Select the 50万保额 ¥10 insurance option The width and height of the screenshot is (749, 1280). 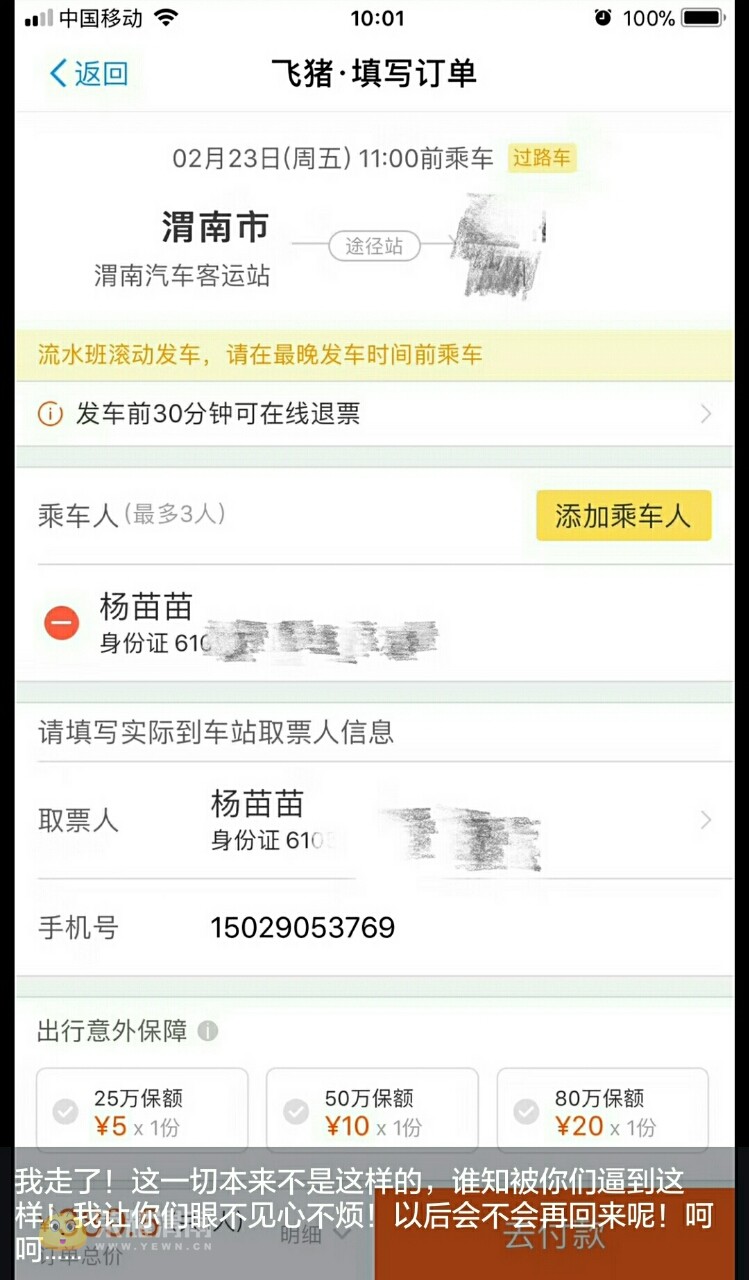(x=372, y=1112)
